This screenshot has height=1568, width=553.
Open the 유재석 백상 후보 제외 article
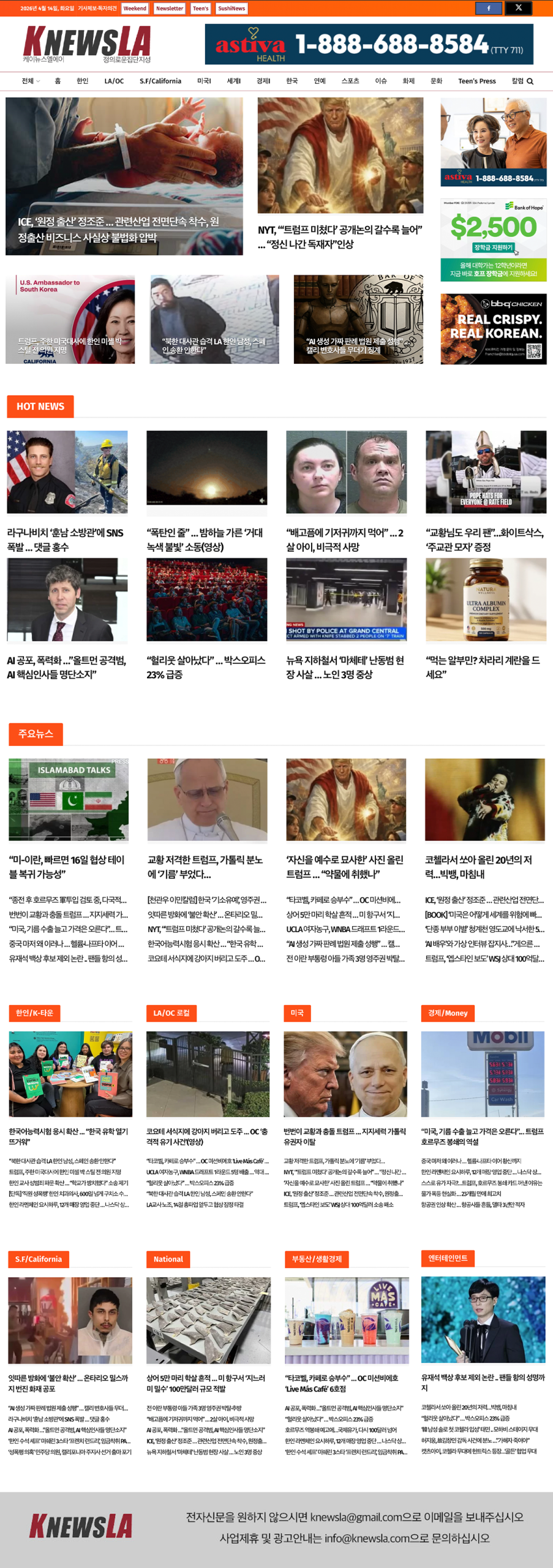[483, 1382]
